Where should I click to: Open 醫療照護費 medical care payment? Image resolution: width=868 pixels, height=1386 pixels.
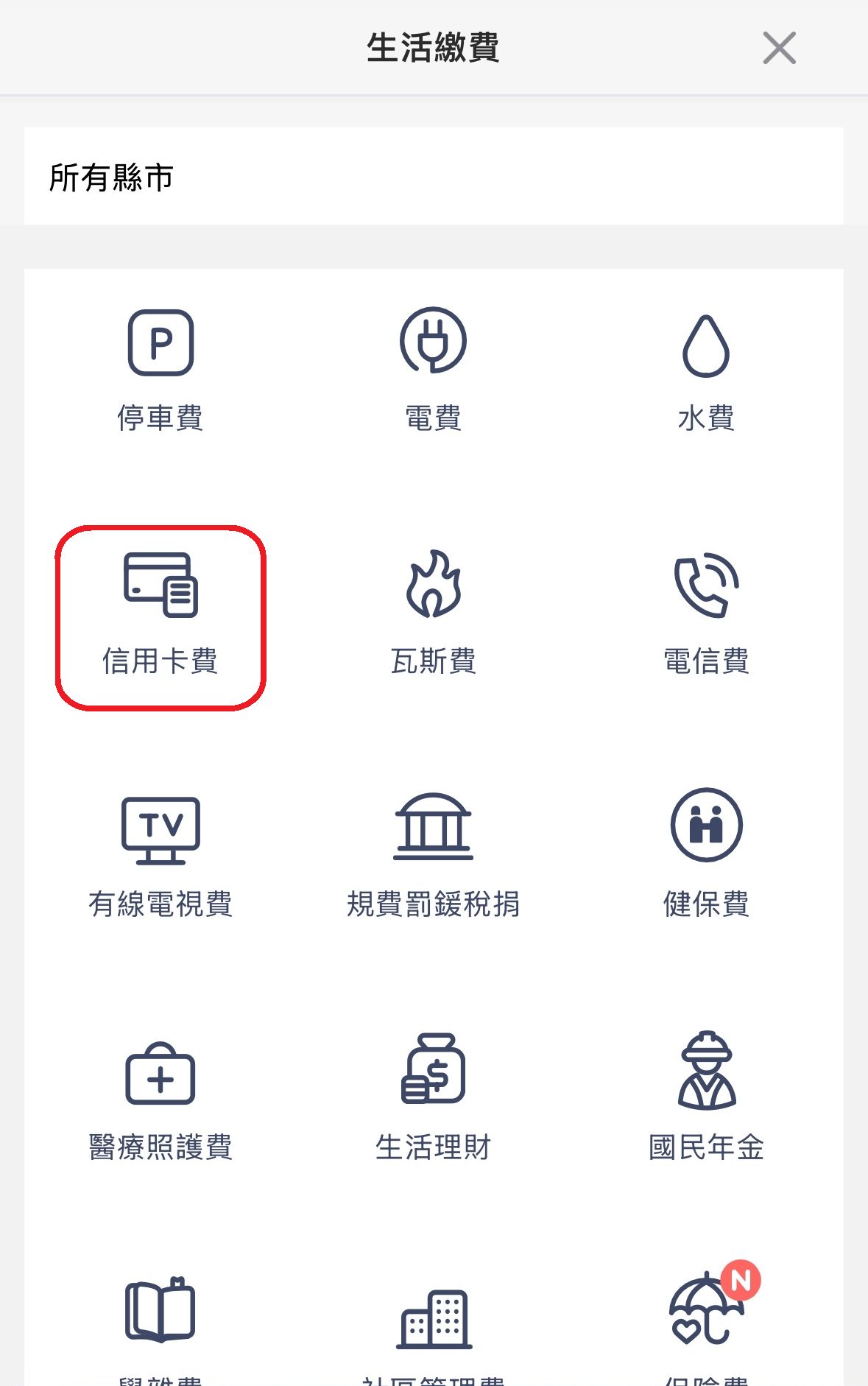point(160,1099)
